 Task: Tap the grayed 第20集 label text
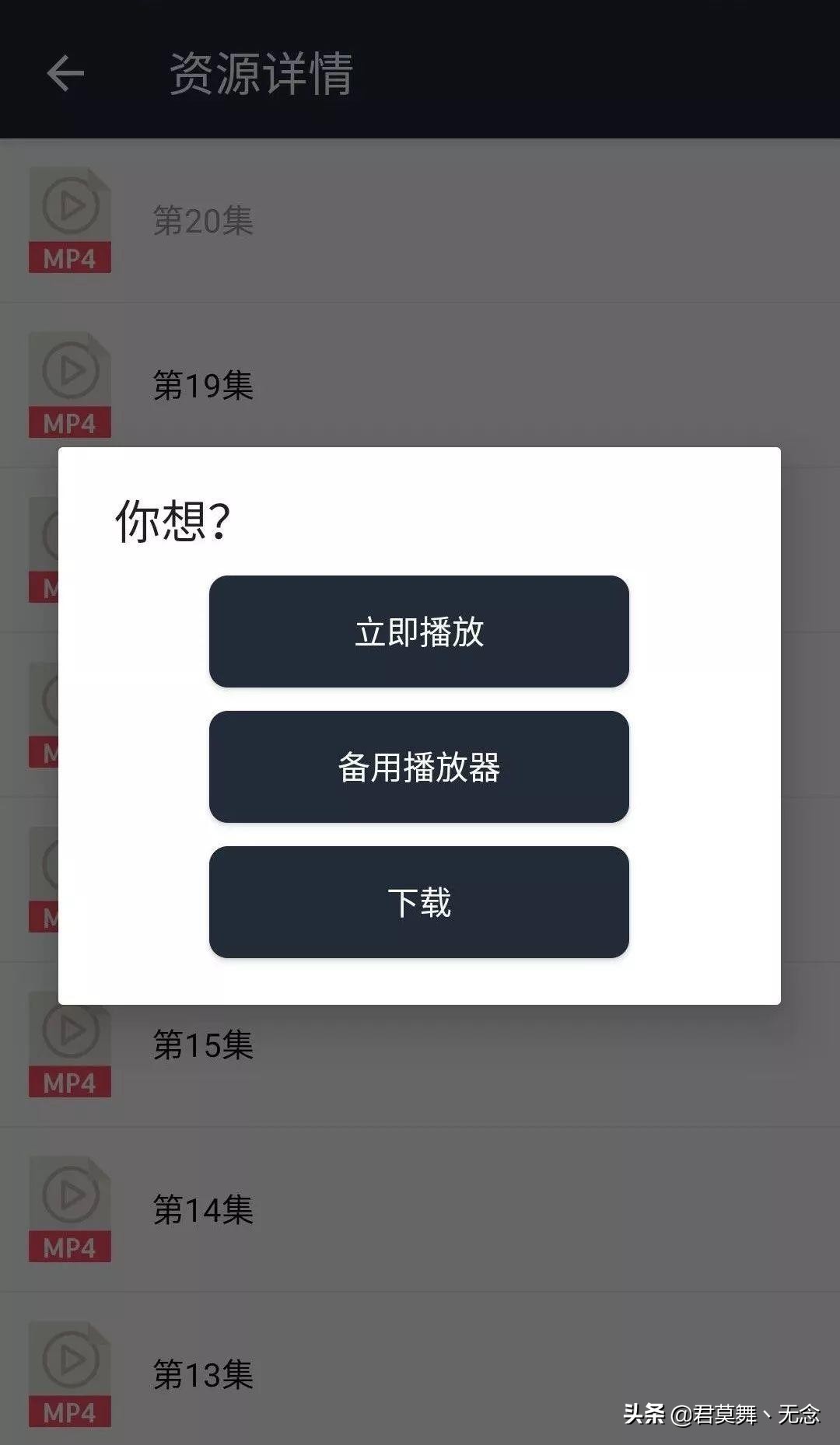click(202, 222)
